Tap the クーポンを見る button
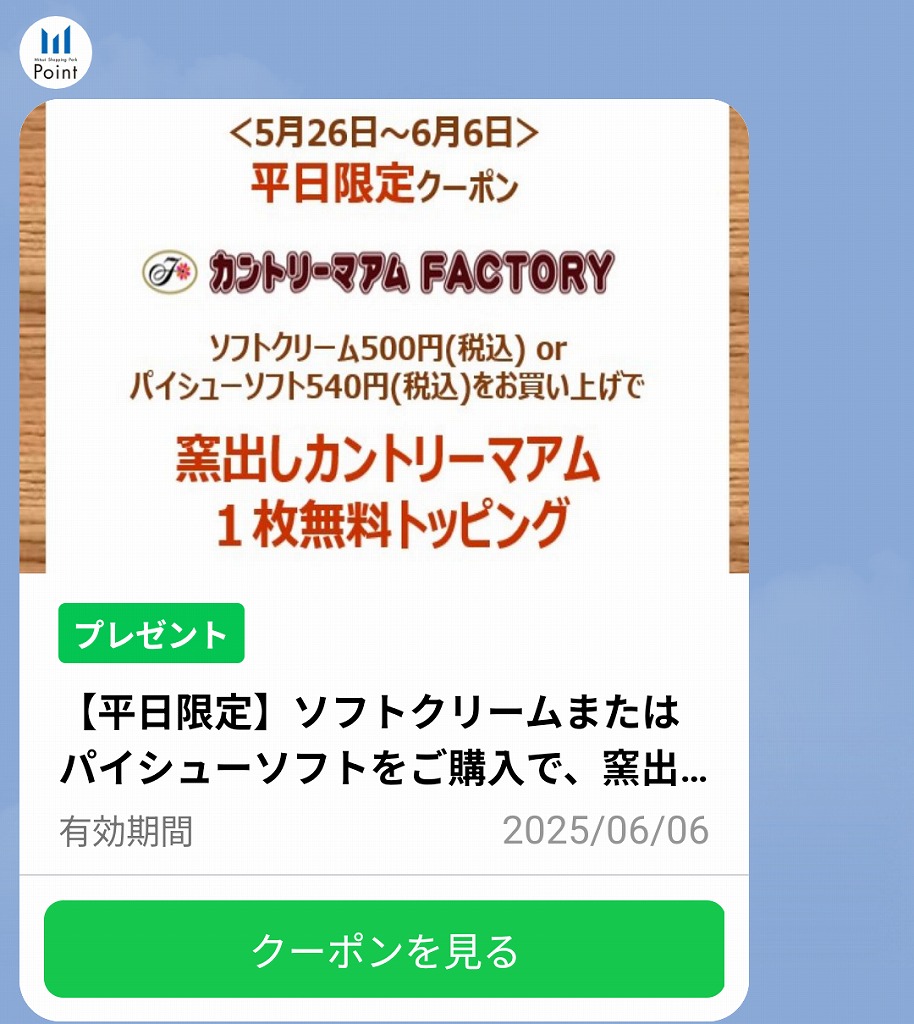Viewport: 914px width, 1024px height. [384, 949]
